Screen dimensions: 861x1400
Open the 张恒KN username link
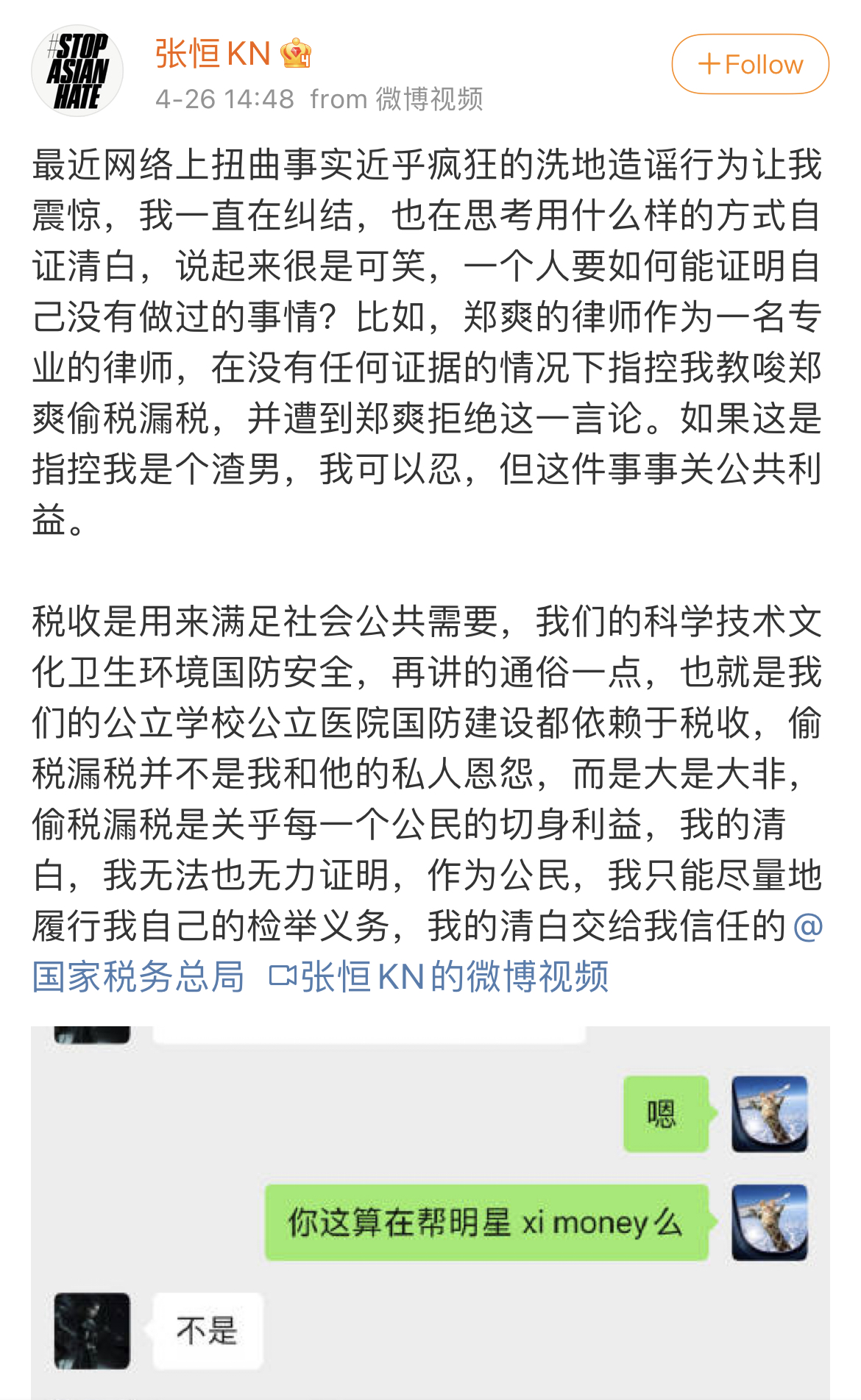tap(213, 54)
